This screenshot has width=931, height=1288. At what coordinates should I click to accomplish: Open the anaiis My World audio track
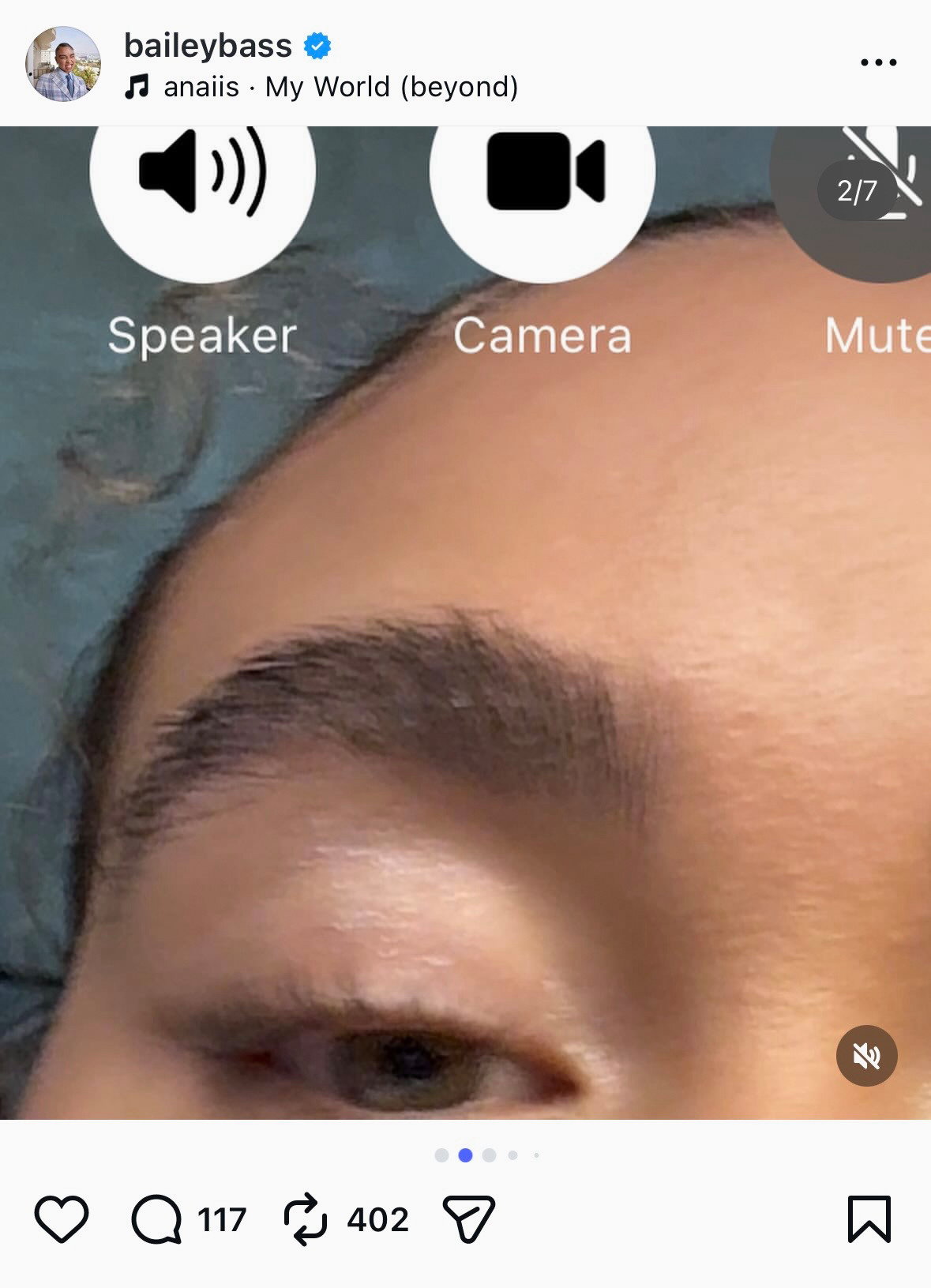340,87
